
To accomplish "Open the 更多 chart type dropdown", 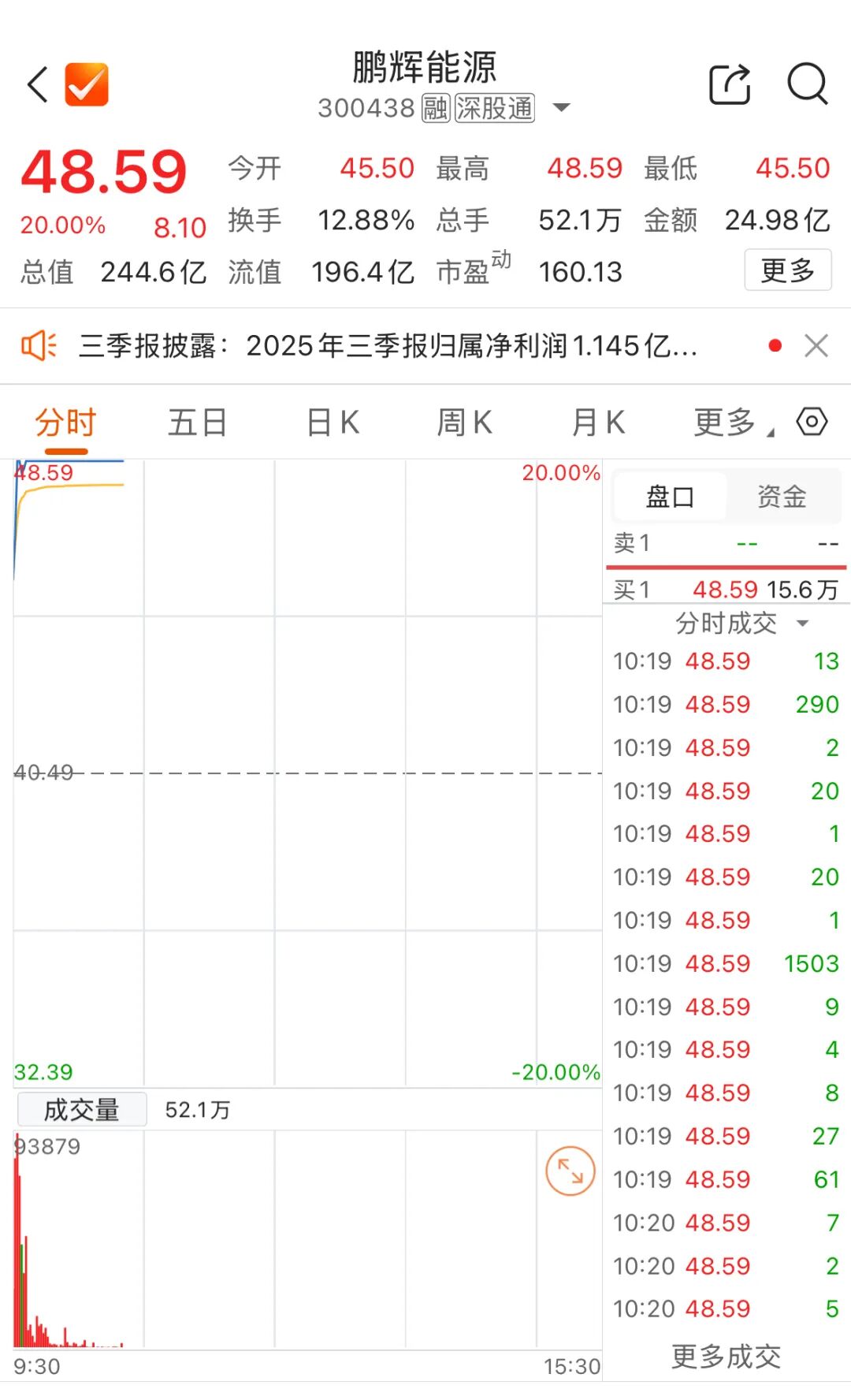I will pos(725,422).
